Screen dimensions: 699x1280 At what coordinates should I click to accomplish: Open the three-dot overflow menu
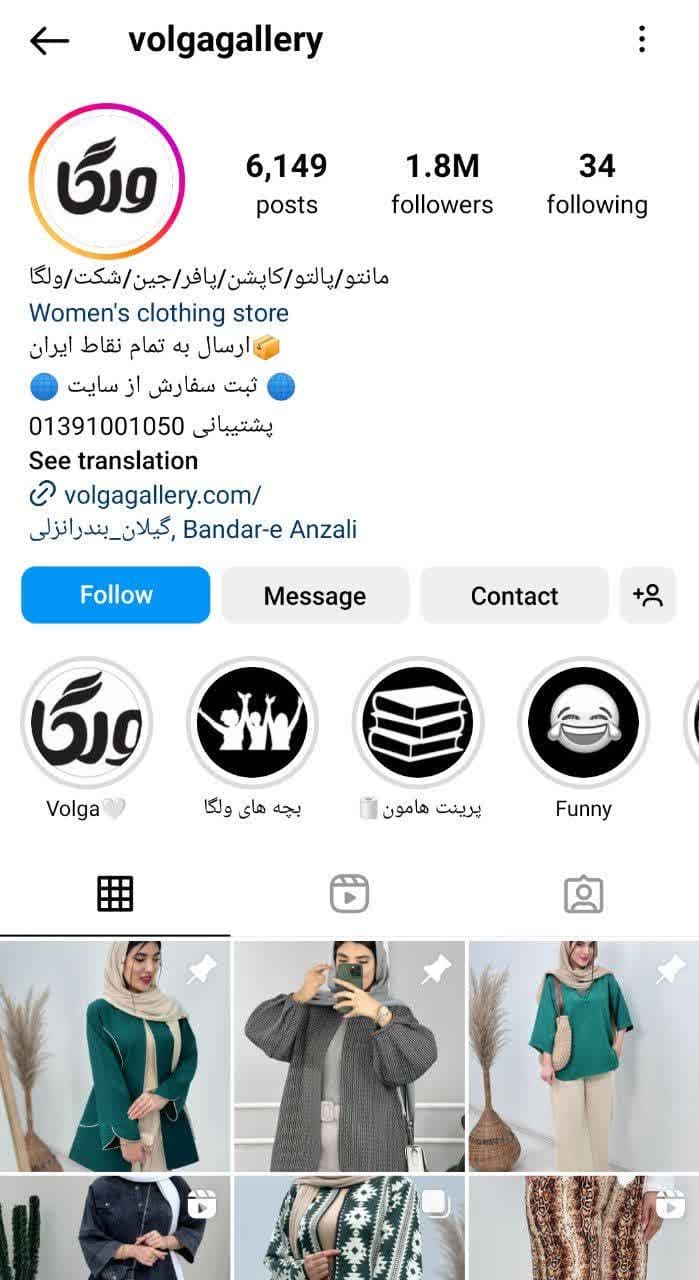coord(642,40)
